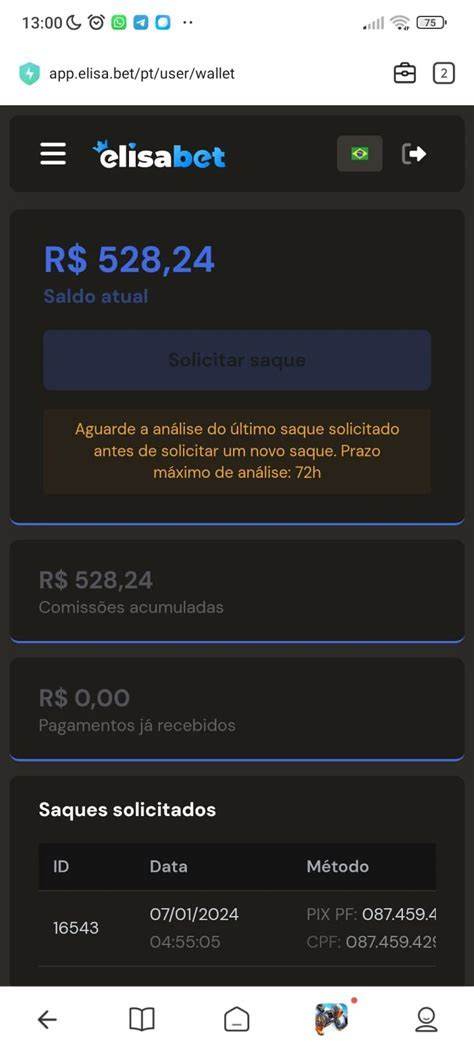Log out using the exit icon

(x=414, y=154)
